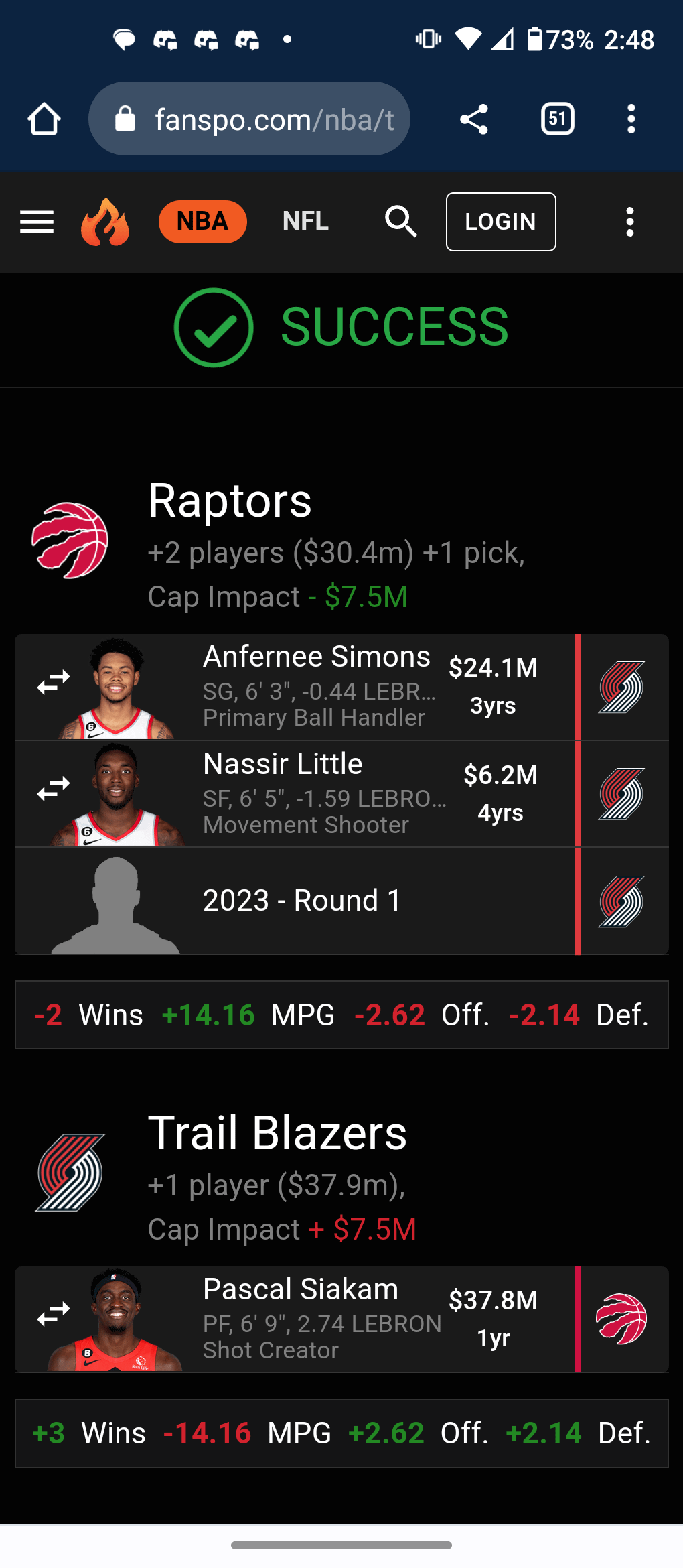Viewport: 683px width, 1568px height.
Task: Tap the LOGIN button
Action: coord(501,222)
